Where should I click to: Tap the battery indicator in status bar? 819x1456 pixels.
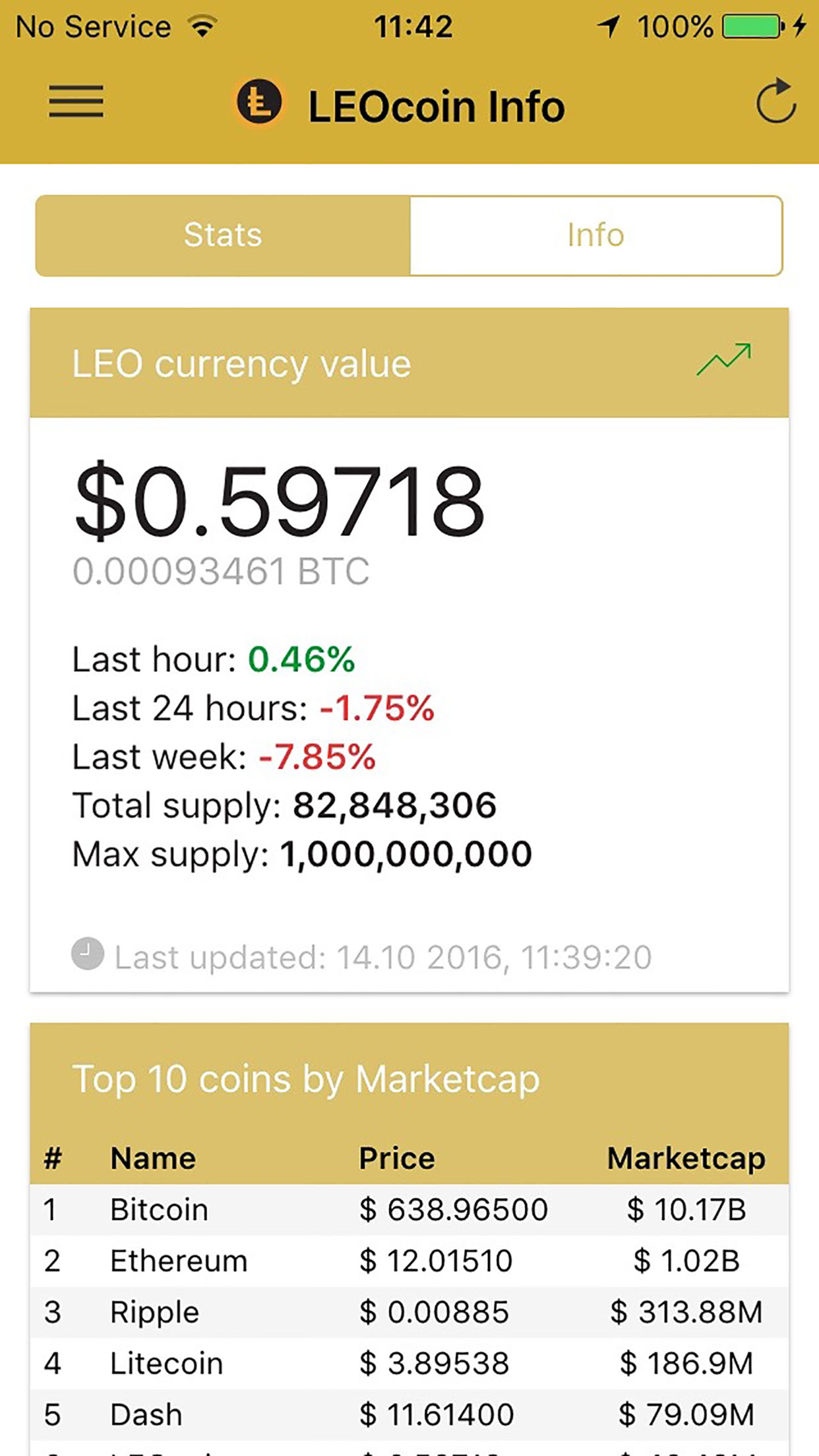click(752, 25)
